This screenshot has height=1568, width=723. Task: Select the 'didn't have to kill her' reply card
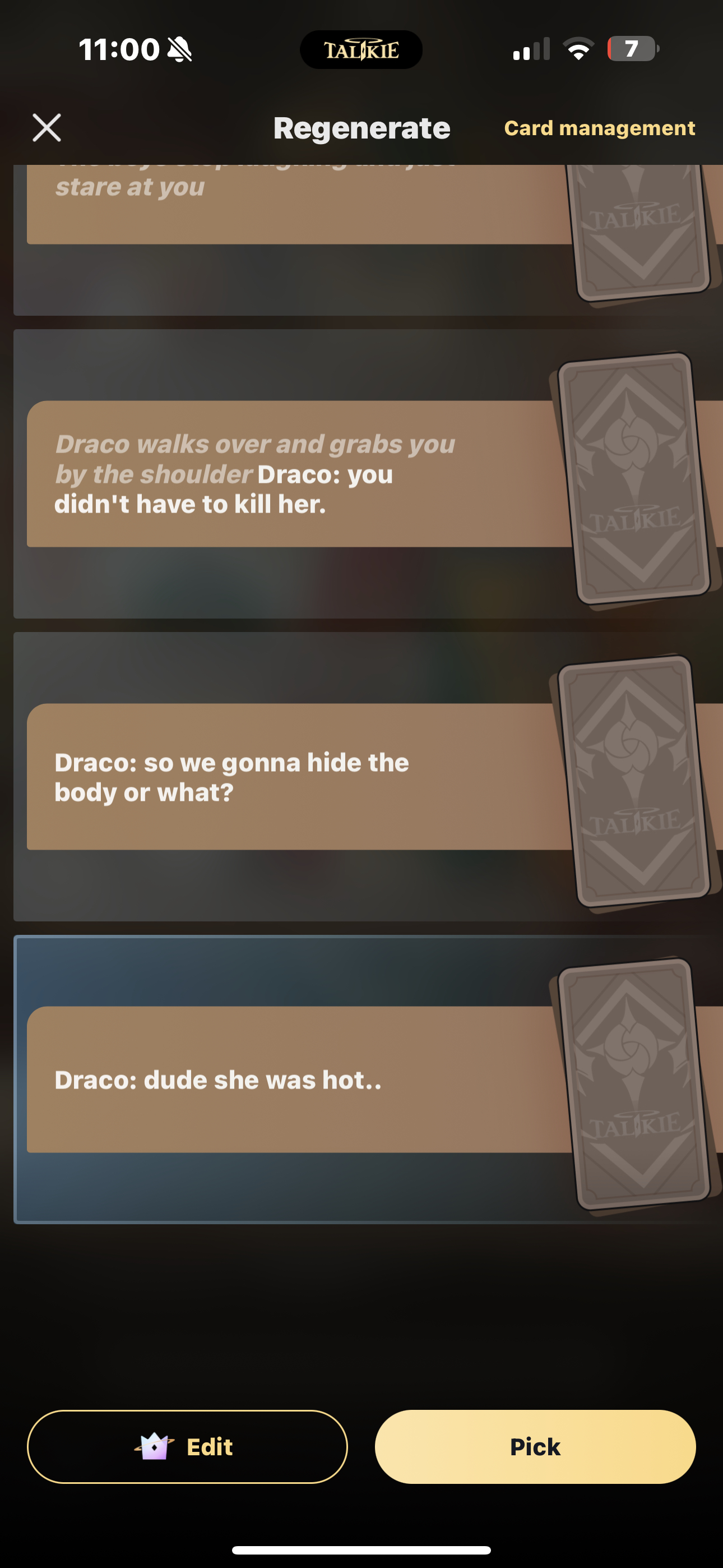click(292, 473)
